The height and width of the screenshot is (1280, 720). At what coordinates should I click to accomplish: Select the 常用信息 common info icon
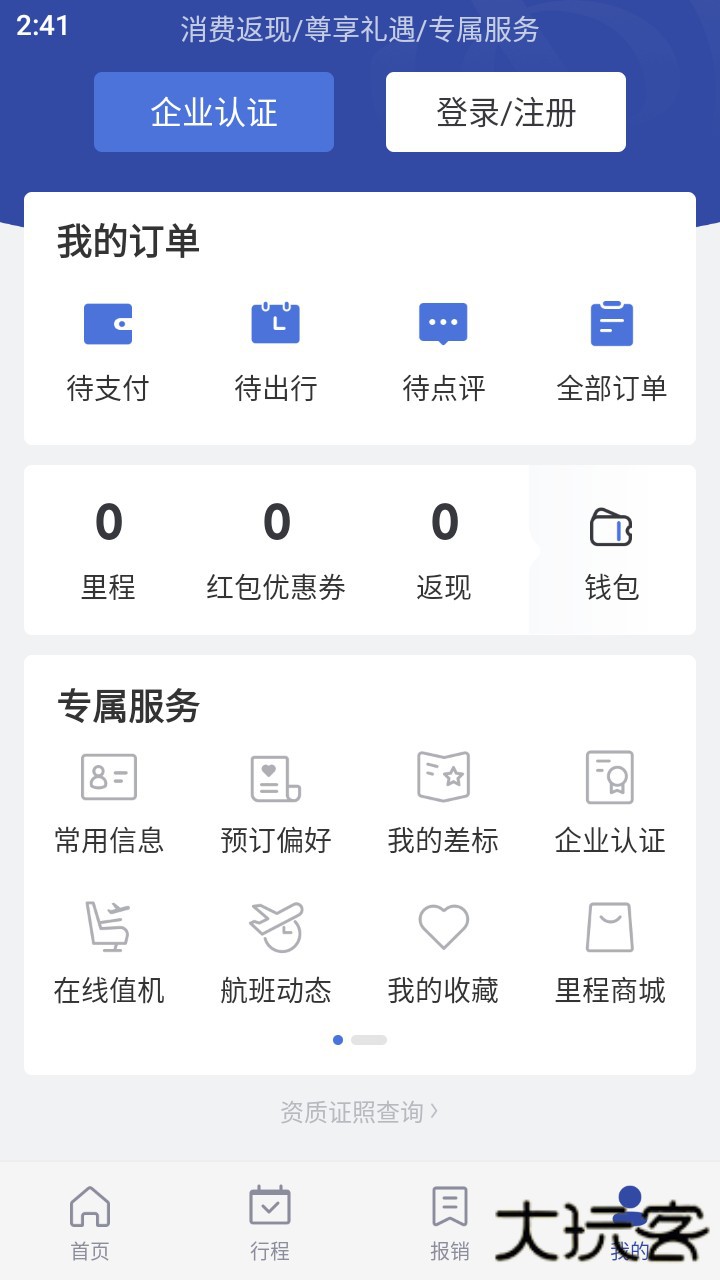pyautogui.click(x=108, y=776)
